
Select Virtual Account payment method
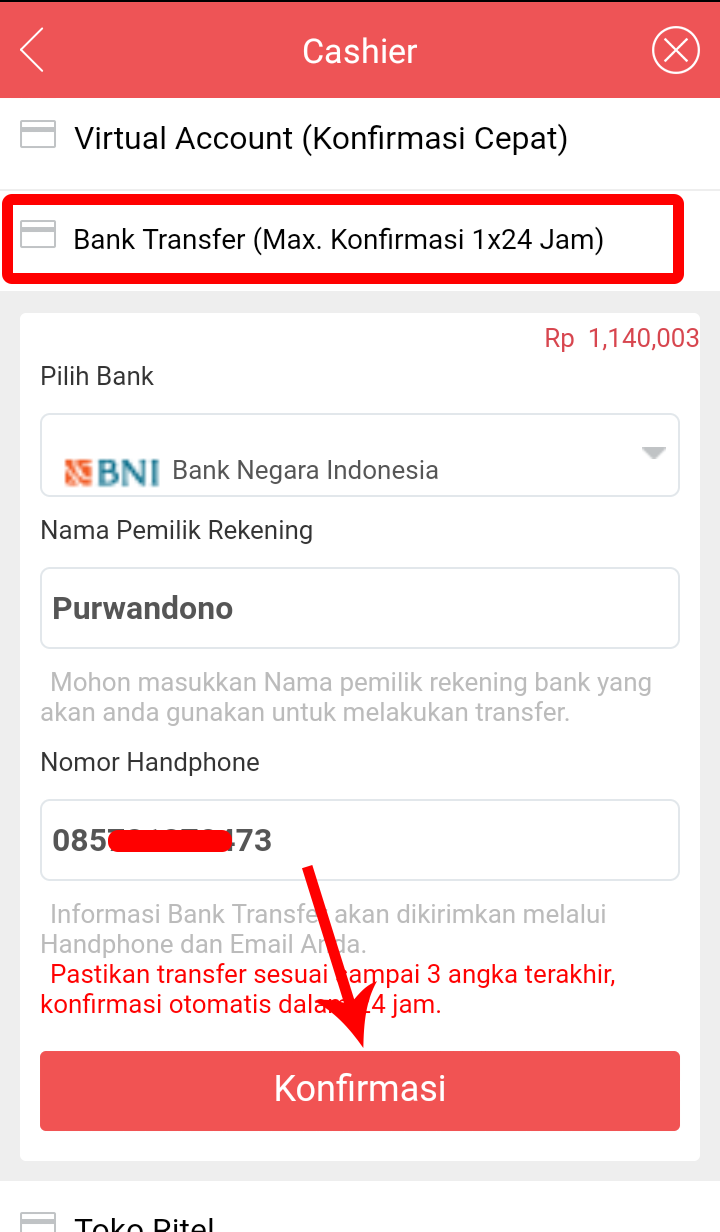coord(320,138)
